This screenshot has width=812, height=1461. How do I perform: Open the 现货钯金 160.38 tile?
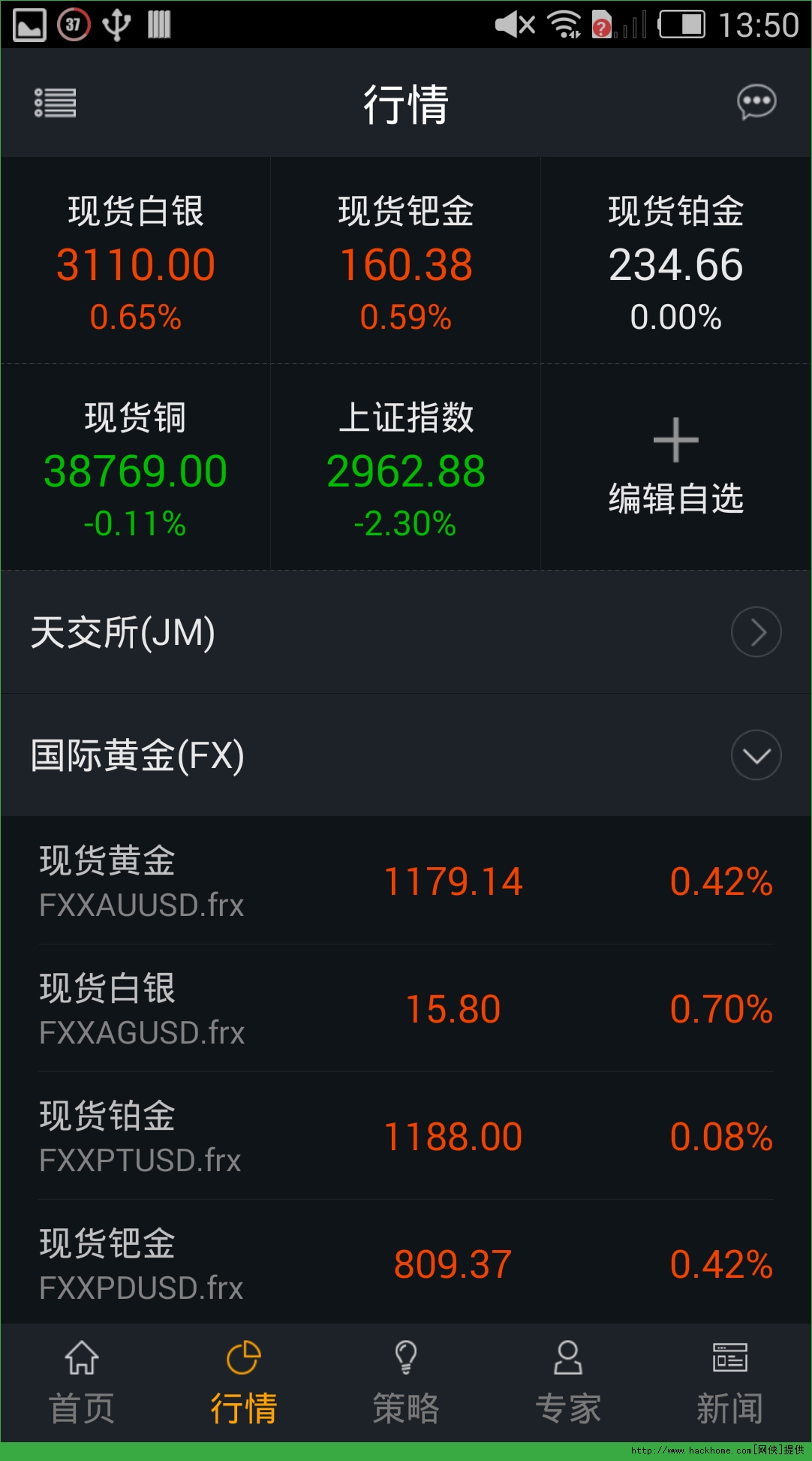coord(406,262)
